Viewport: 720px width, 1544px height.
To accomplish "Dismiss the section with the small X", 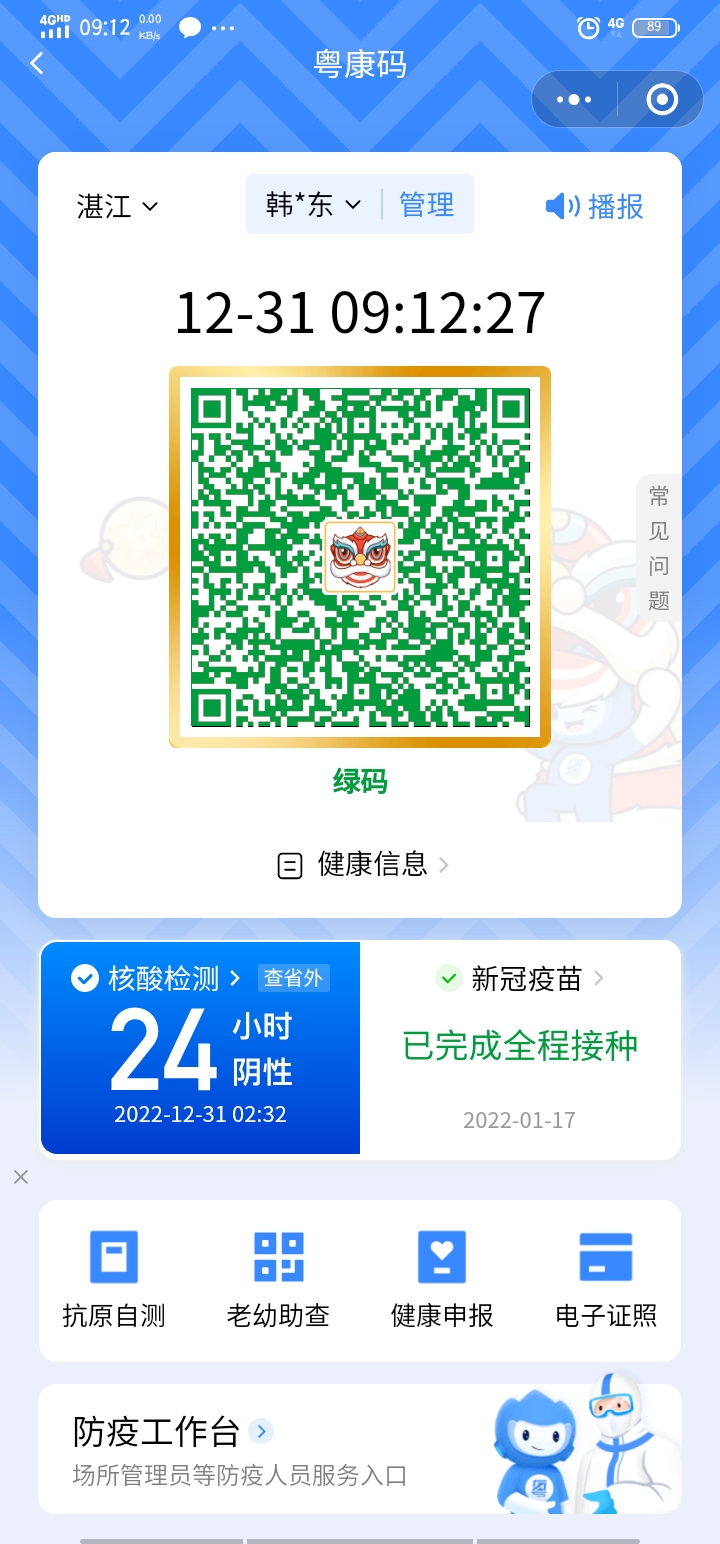I will [21, 1177].
